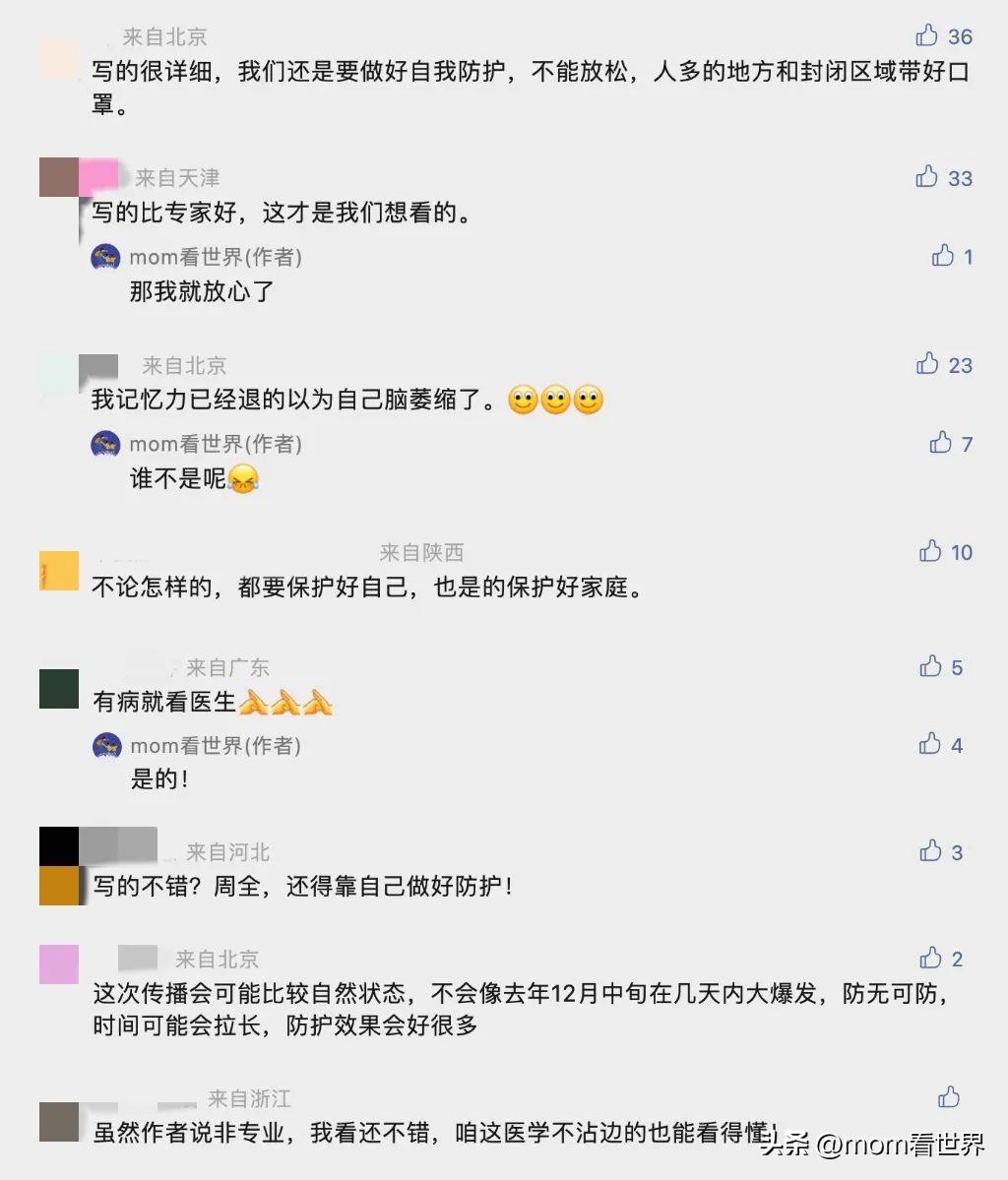Like the comment about 这次传播 with 2 likes
This screenshot has height=1180, width=1008.
coord(931,958)
